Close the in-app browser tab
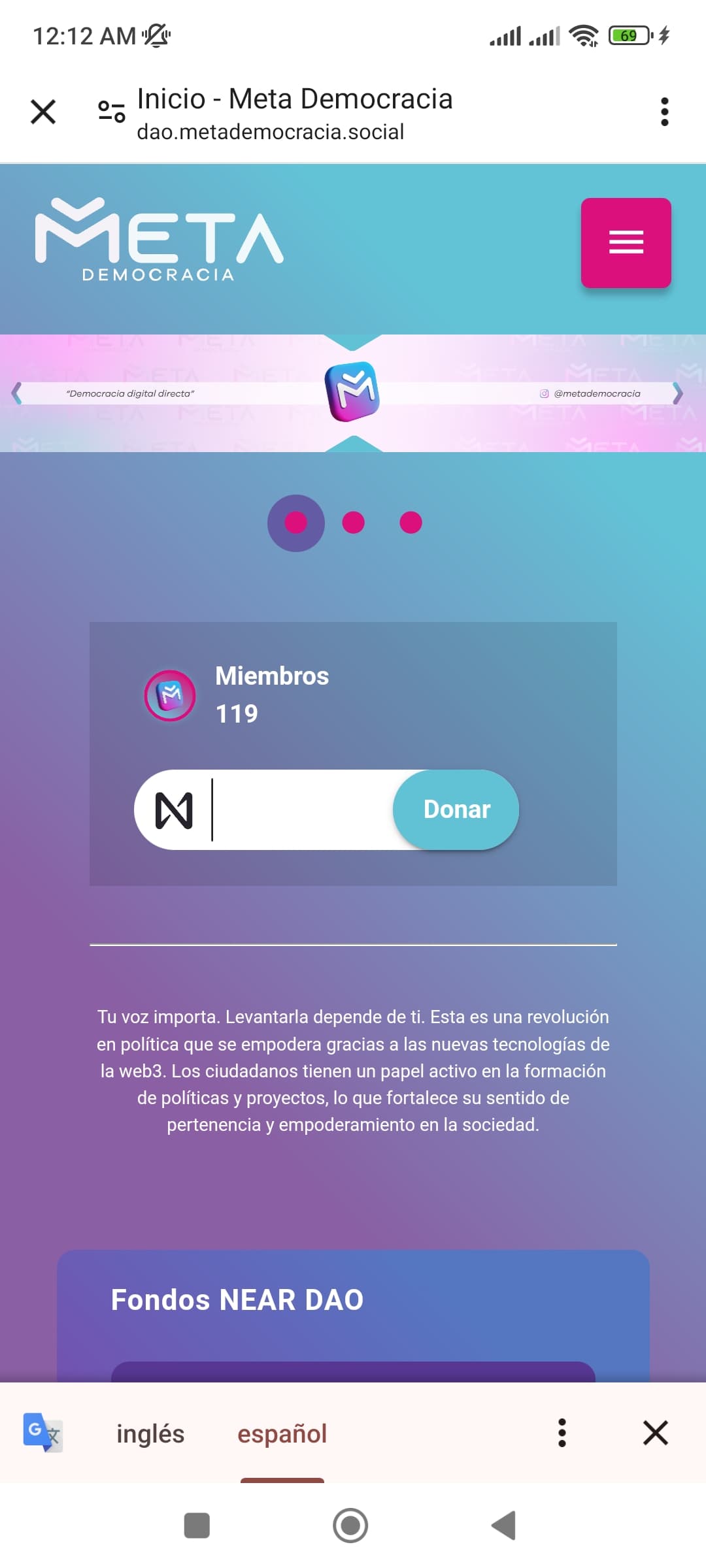 tap(43, 112)
